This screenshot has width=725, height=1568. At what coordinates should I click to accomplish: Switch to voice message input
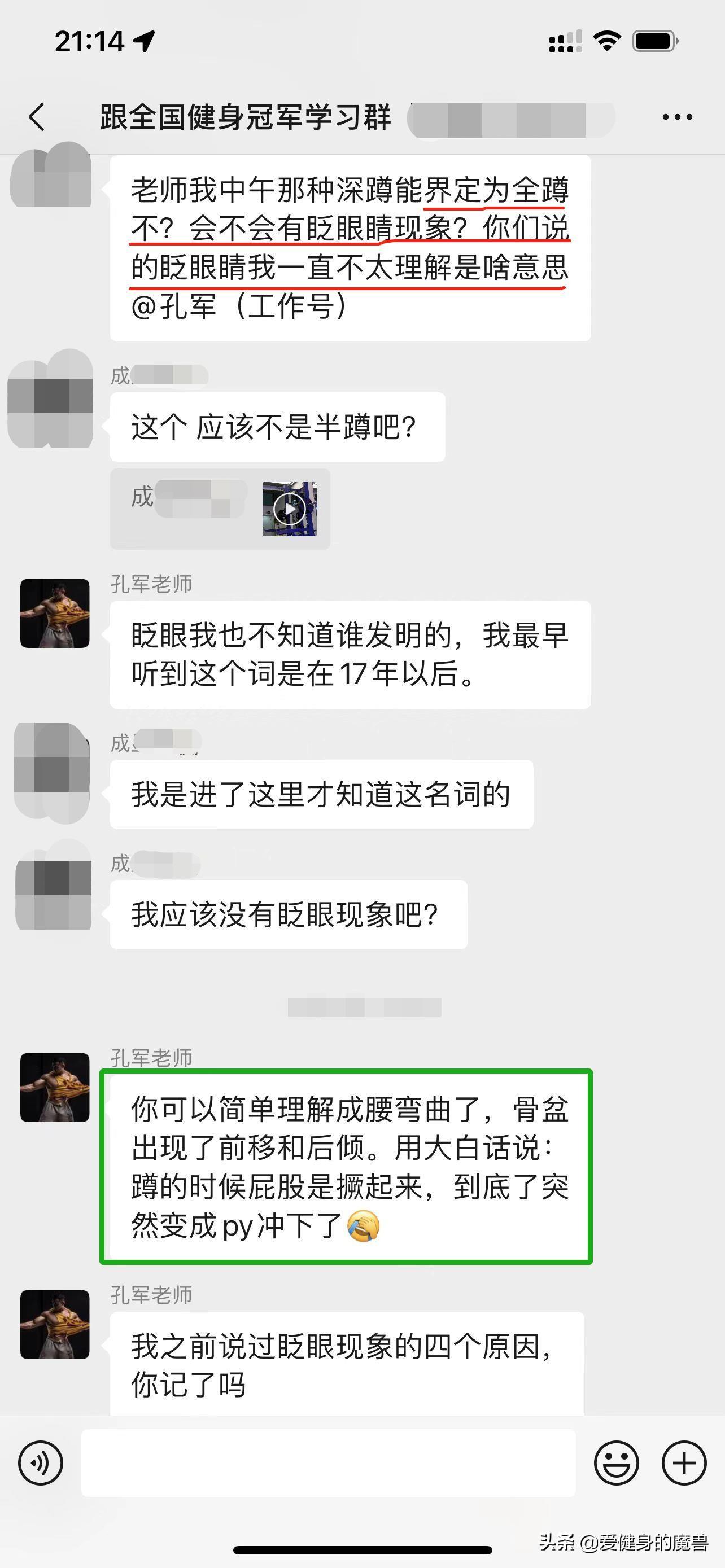click(41, 1462)
